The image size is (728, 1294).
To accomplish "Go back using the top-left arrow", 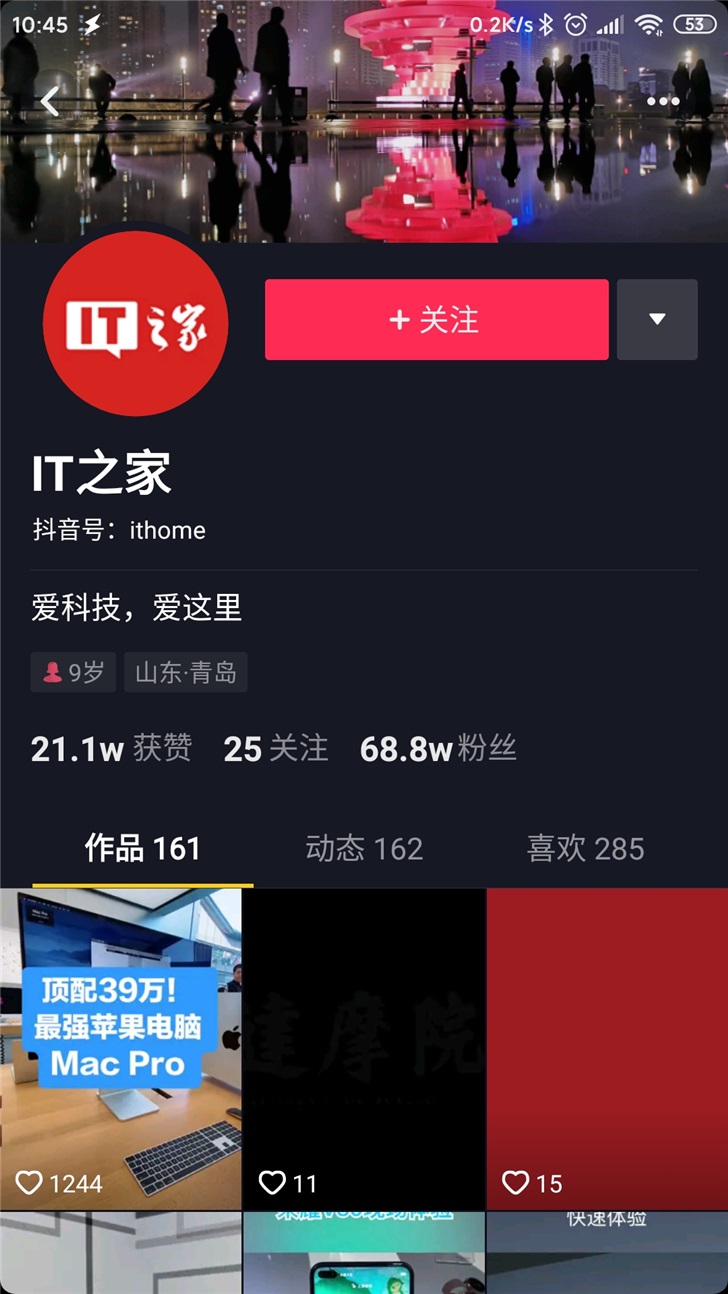I will tap(50, 101).
